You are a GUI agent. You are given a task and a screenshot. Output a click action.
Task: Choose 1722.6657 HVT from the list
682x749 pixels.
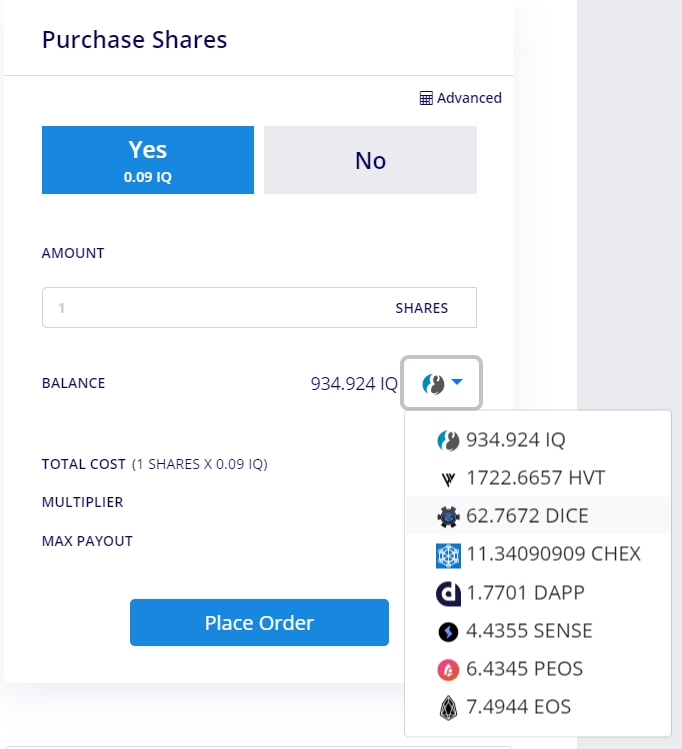coord(521,478)
